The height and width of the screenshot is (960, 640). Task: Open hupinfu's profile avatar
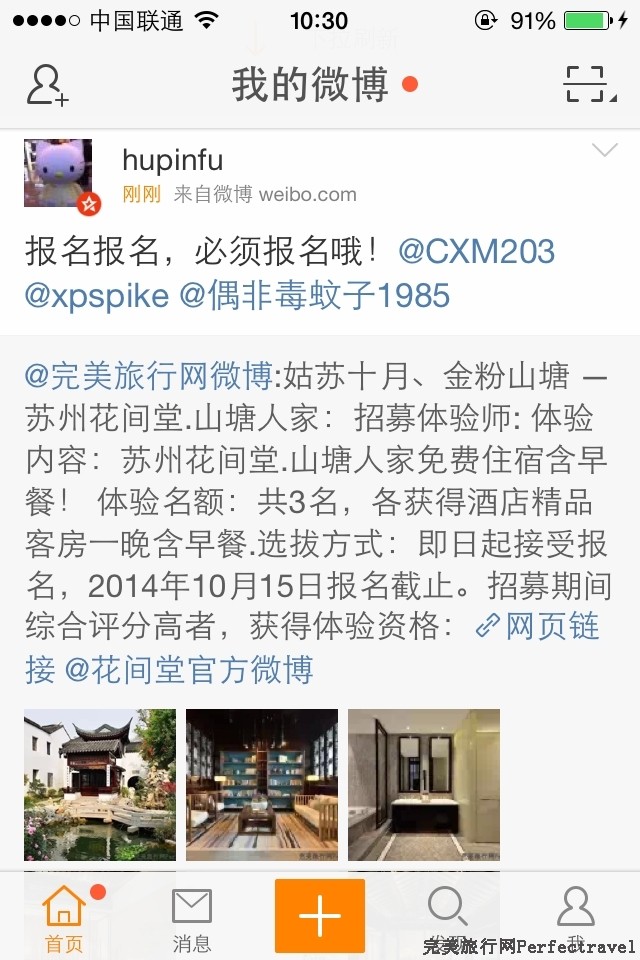[59, 174]
